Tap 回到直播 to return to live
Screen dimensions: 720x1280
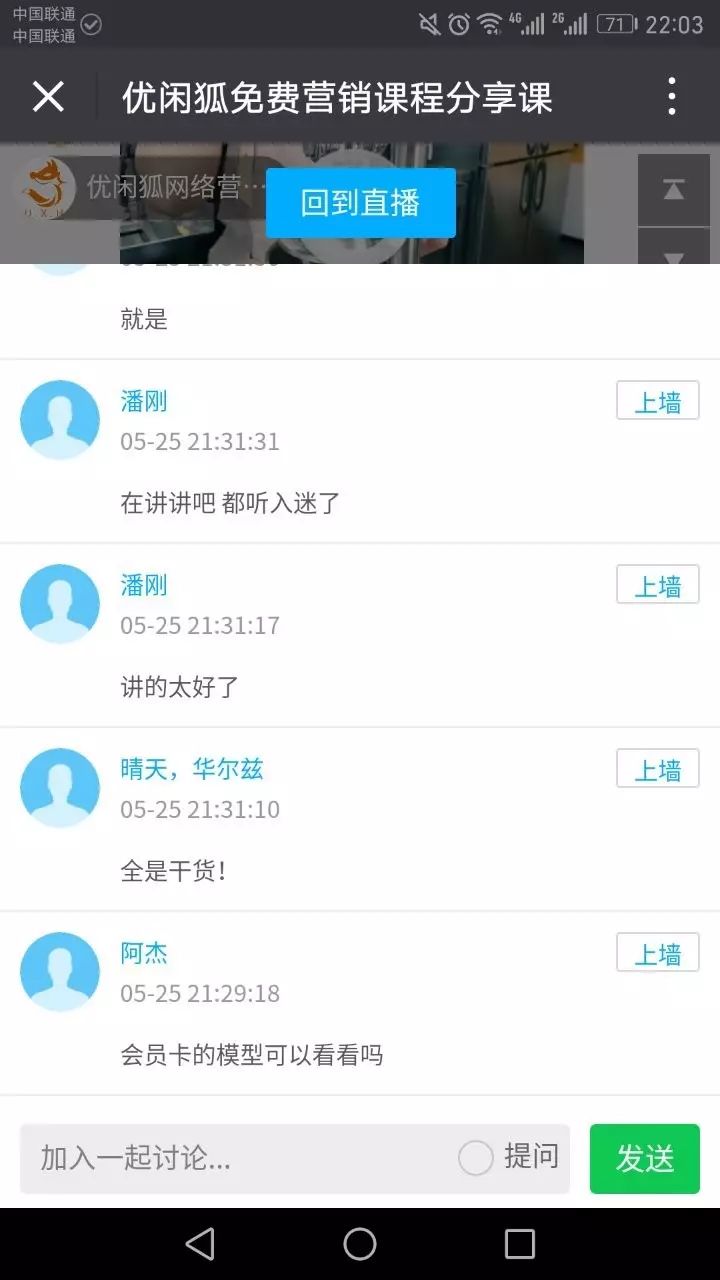[x=360, y=203]
